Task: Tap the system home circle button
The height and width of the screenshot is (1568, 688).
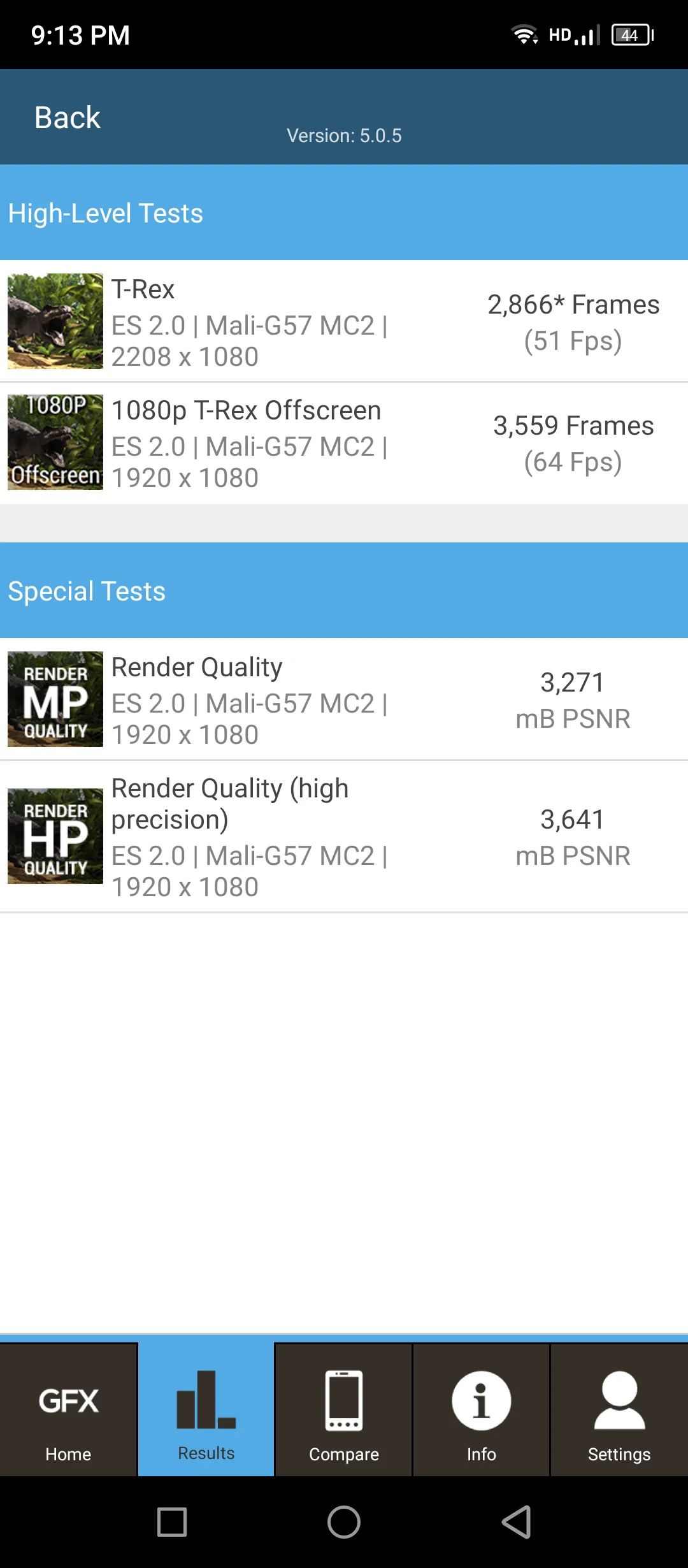Action: (344, 1522)
